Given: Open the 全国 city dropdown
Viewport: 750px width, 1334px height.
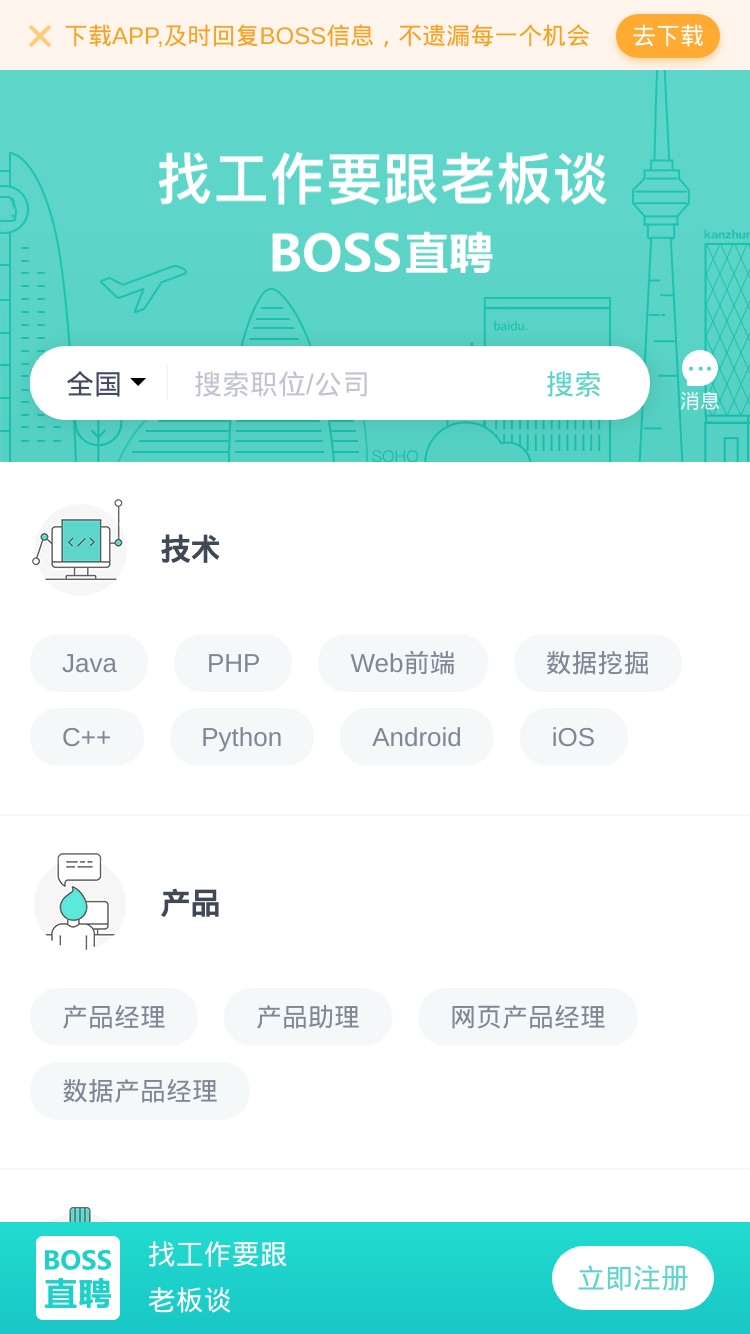Looking at the screenshot, I should click(106, 384).
